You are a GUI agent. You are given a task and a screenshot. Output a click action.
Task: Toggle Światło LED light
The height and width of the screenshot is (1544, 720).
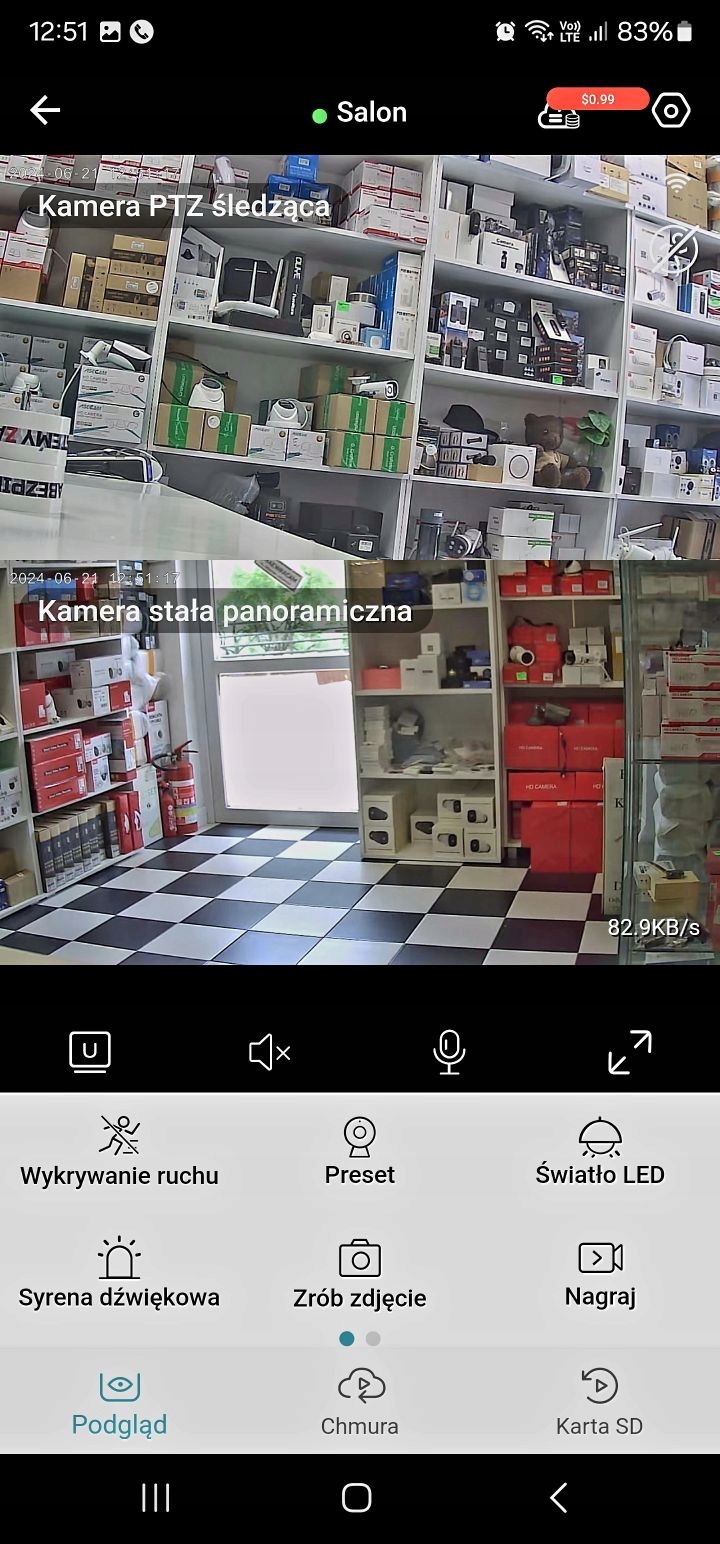click(600, 1153)
